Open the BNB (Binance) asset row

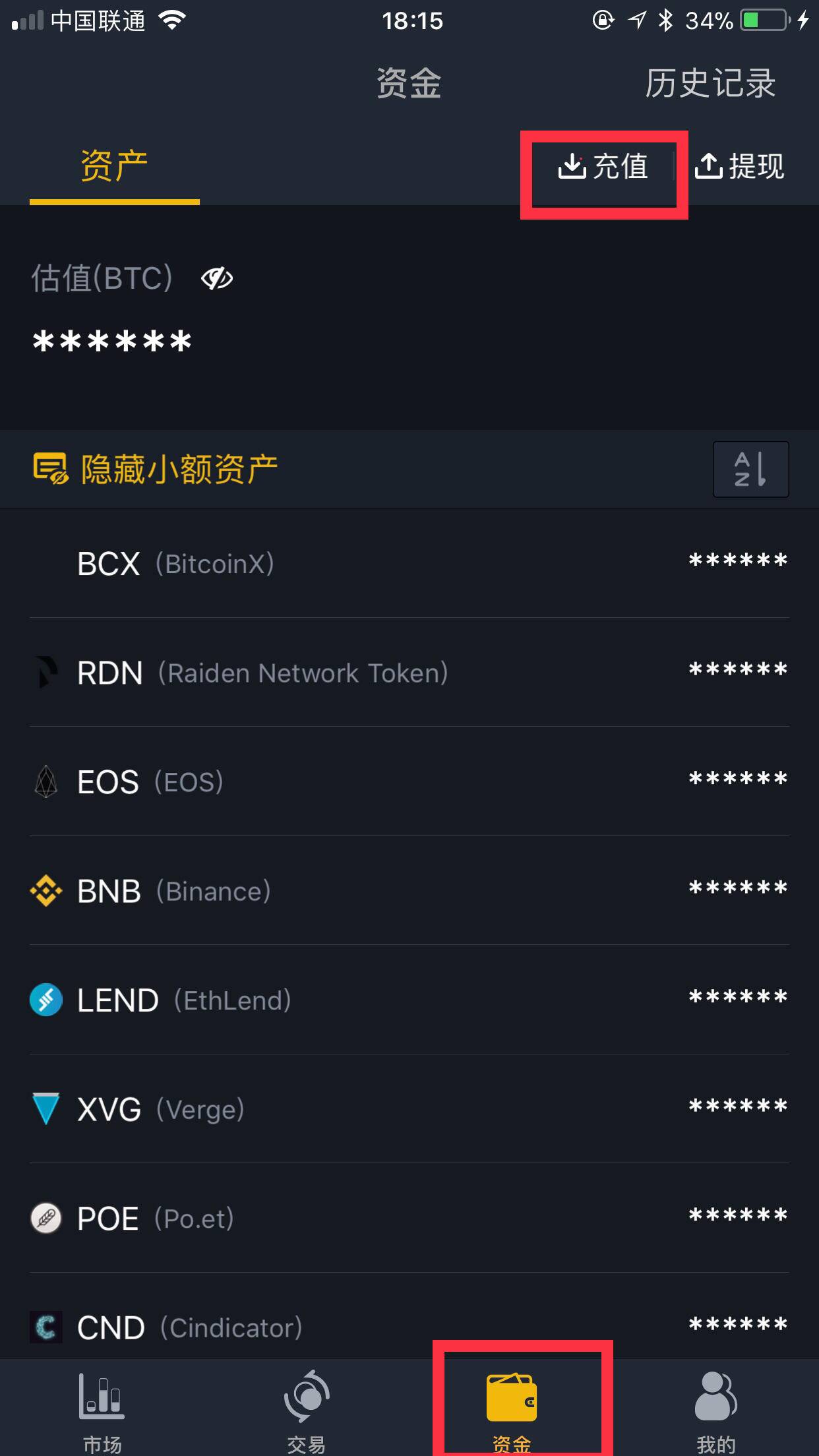tap(409, 891)
